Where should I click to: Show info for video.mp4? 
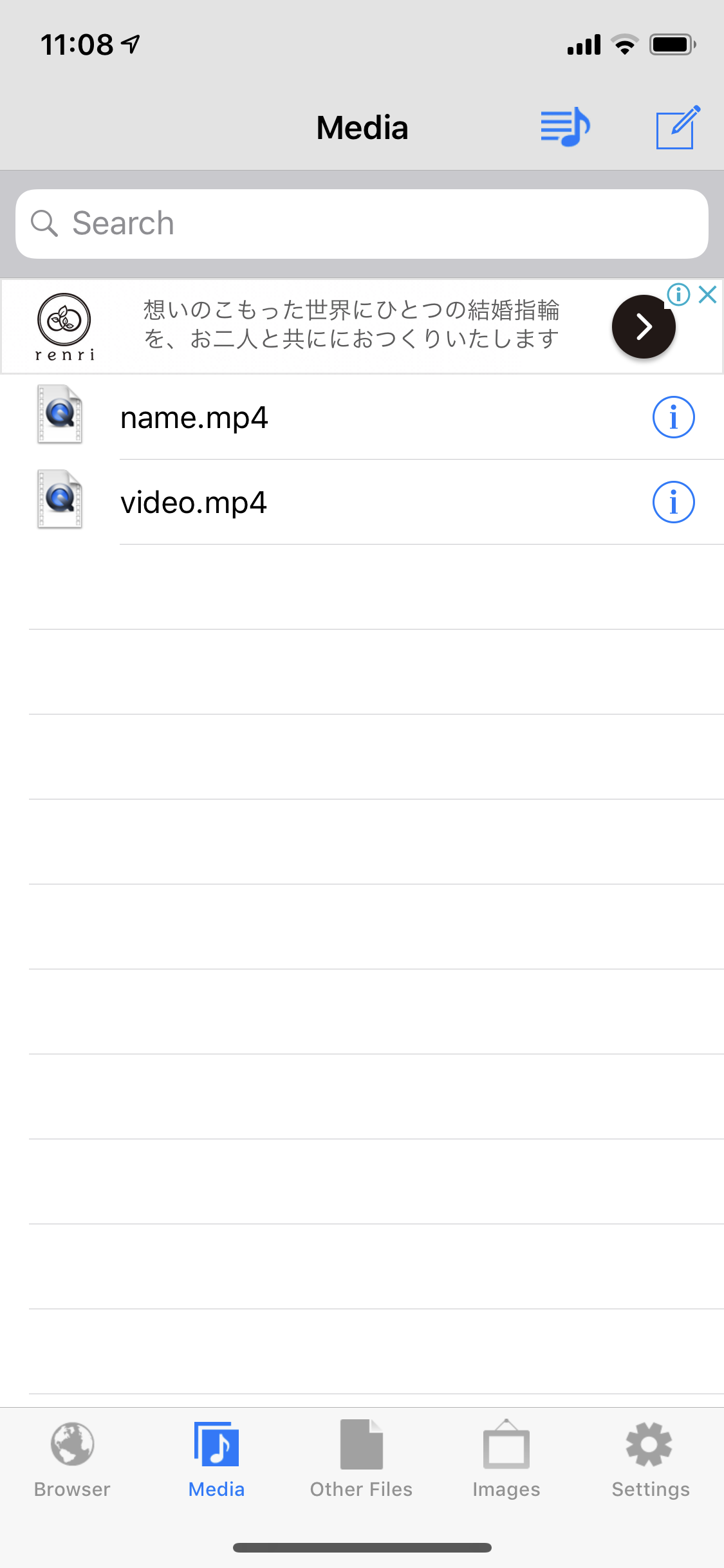coord(673,502)
